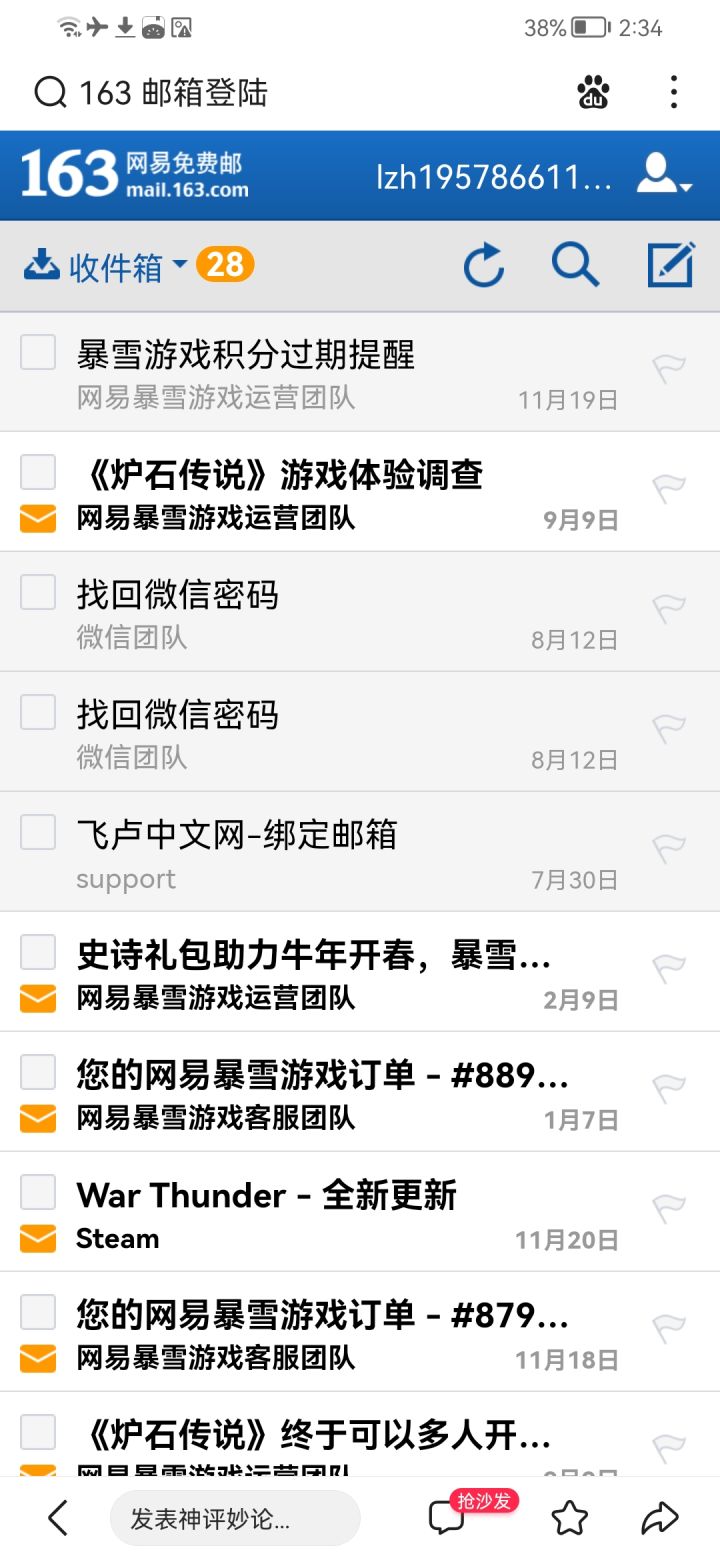Go back with the bottom back arrow
Image resolution: width=720 pixels, height=1560 pixels.
coord(58,1518)
